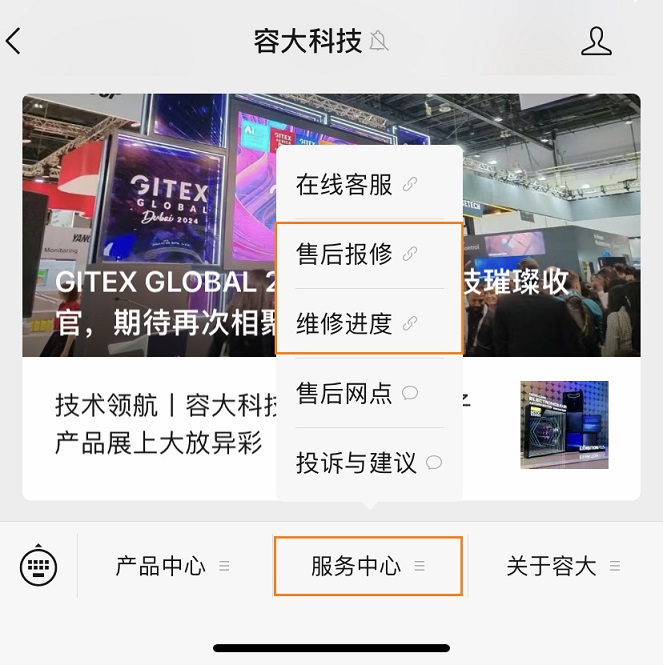The image size is (663, 665).
Task: Open 售后网点 menu item
Action: (356, 393)
